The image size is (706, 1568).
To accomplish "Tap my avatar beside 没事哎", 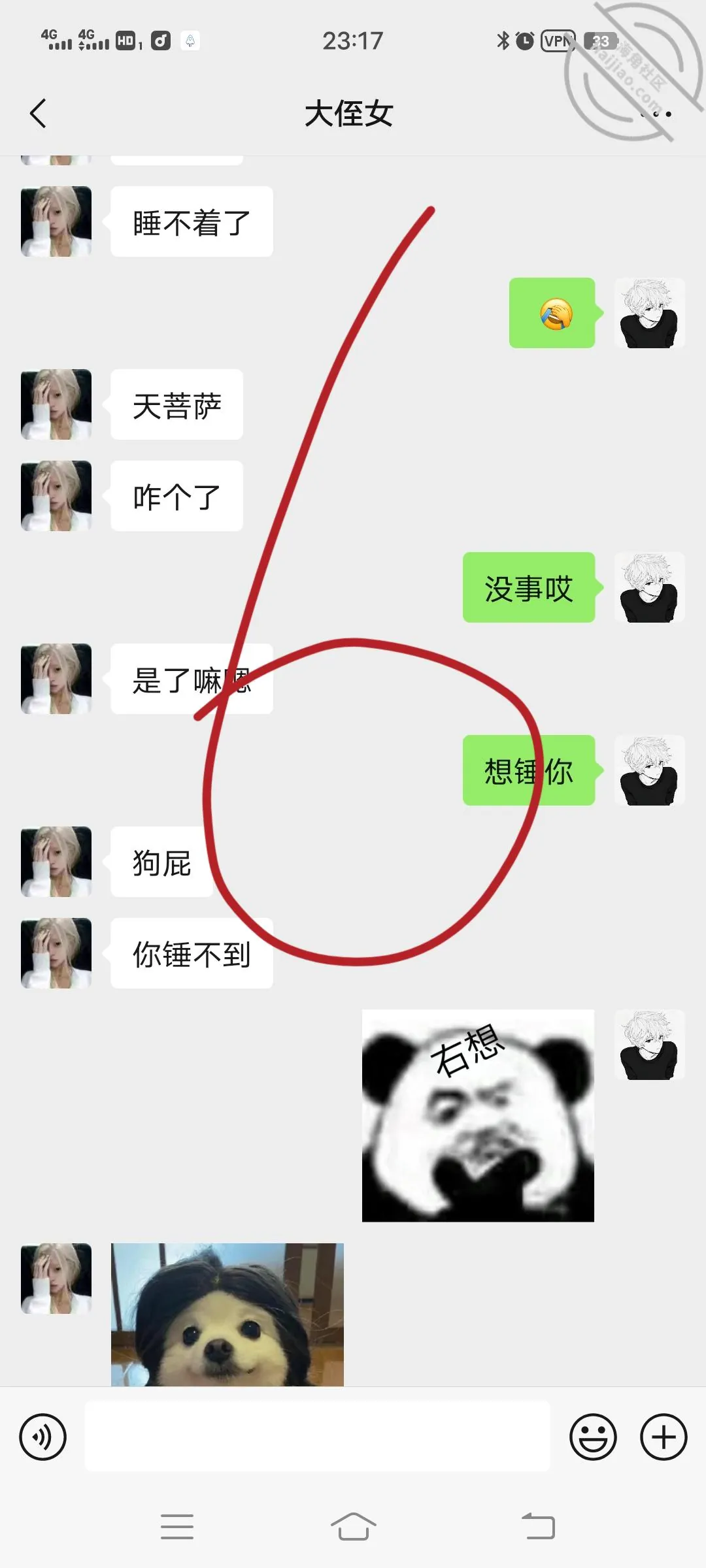I will pyautogui.click(x=650, y=587).
